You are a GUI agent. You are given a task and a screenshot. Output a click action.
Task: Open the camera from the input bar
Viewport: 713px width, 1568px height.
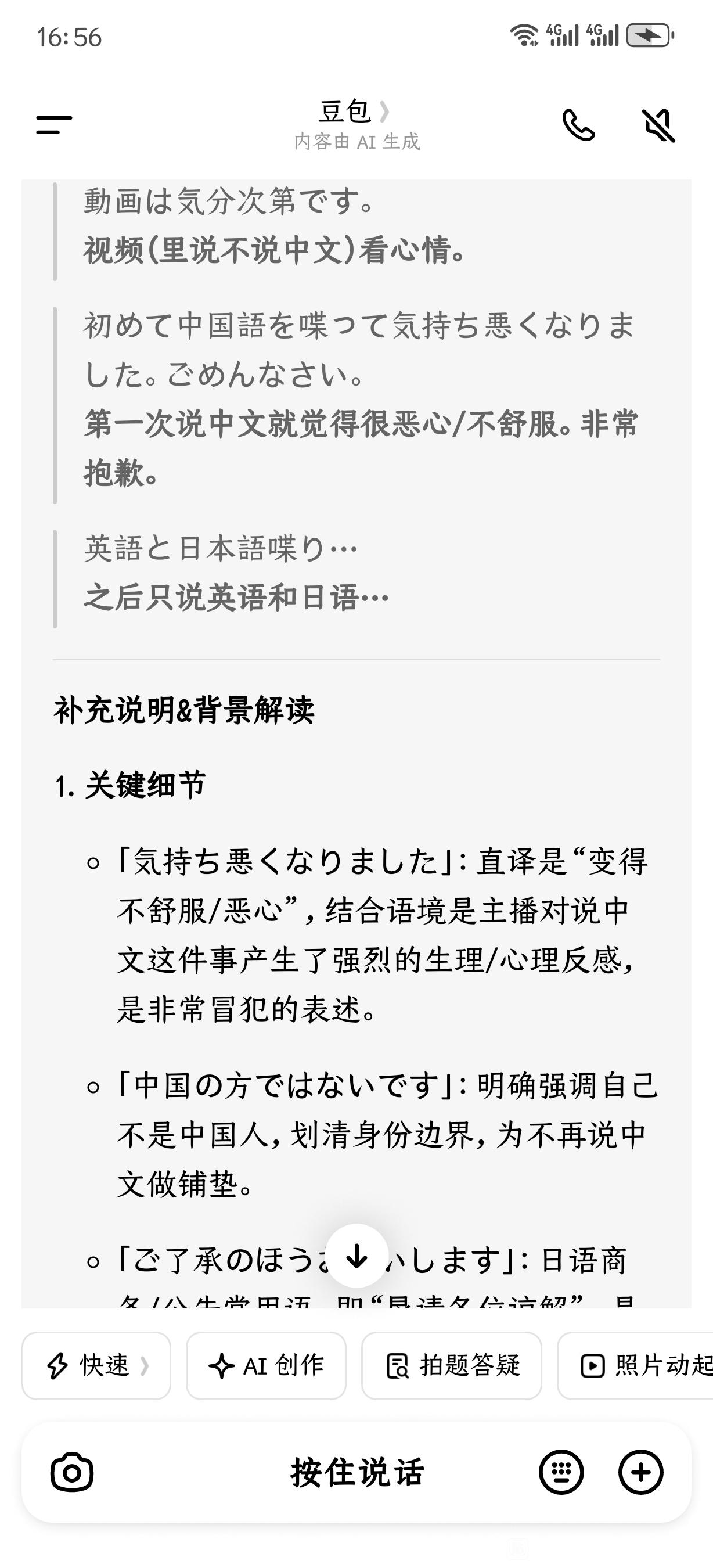pyautogui.click(x=72, y=1473)
